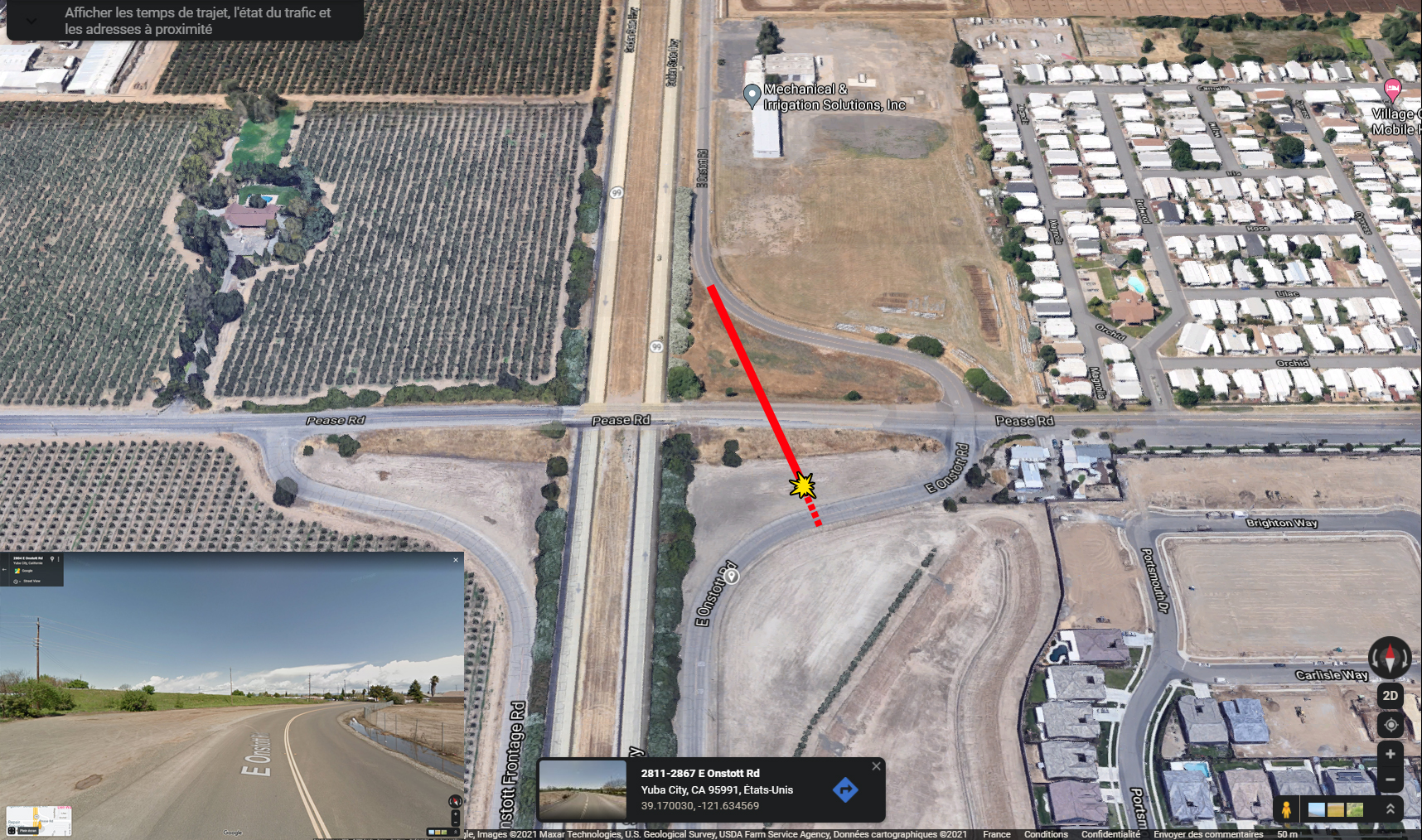The height and width of the screenshot is (840, 1422).
Task: Get directions to 2811-2867 E Onstott Rd
Action: 844,789
